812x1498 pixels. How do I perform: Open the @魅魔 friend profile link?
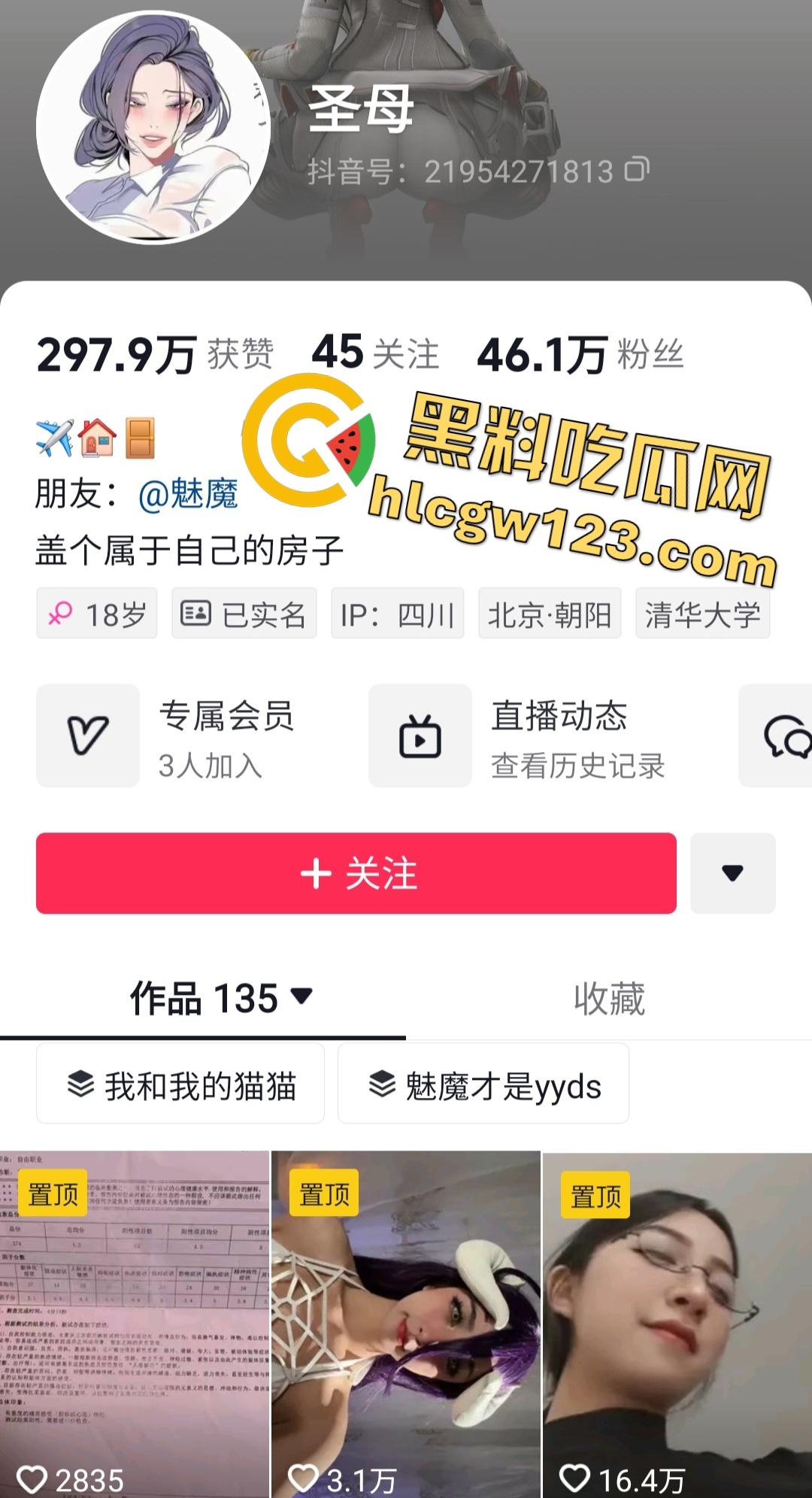(x=188, y=494)
